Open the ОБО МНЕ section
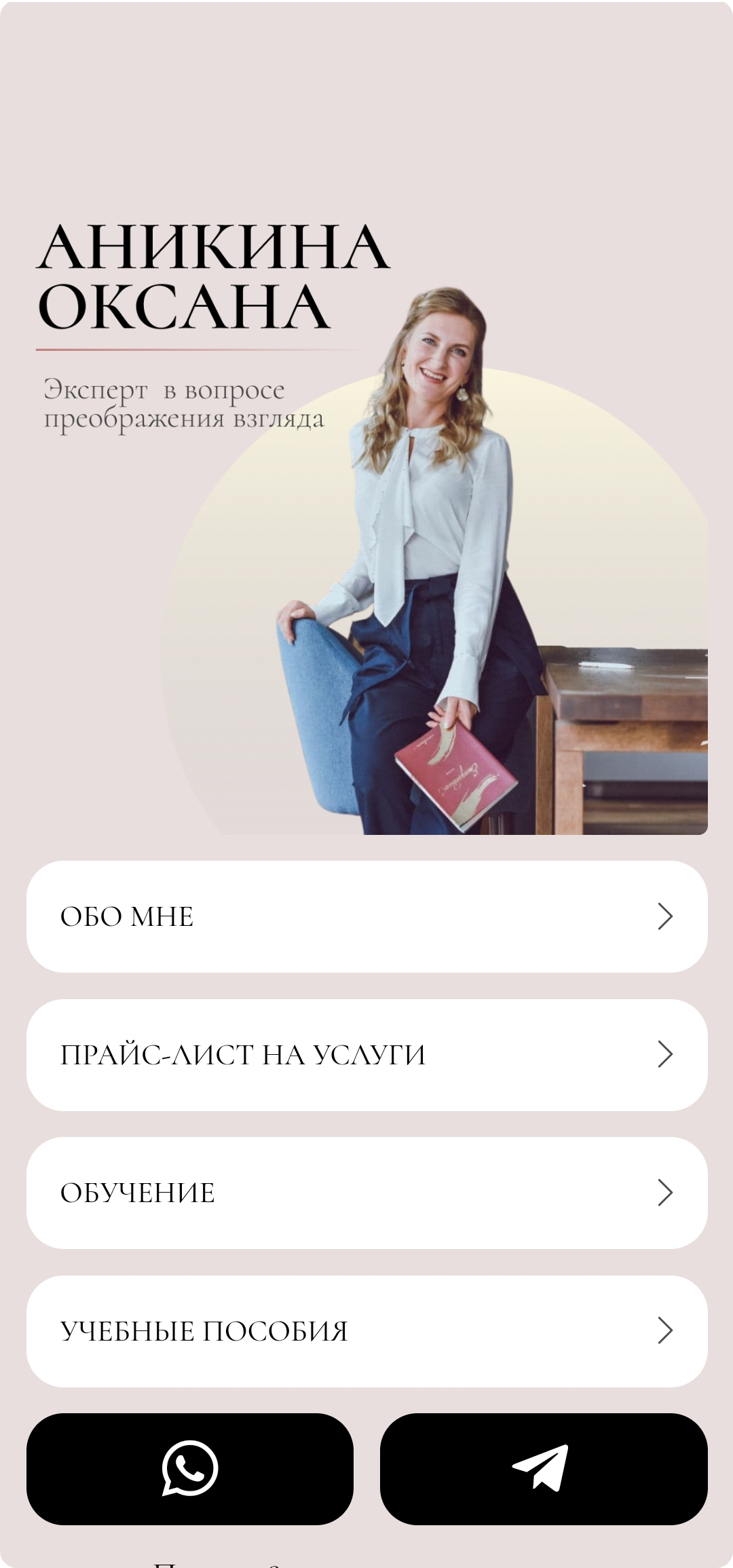Screen dimensions: 733x1568 (x=366, y=916)
